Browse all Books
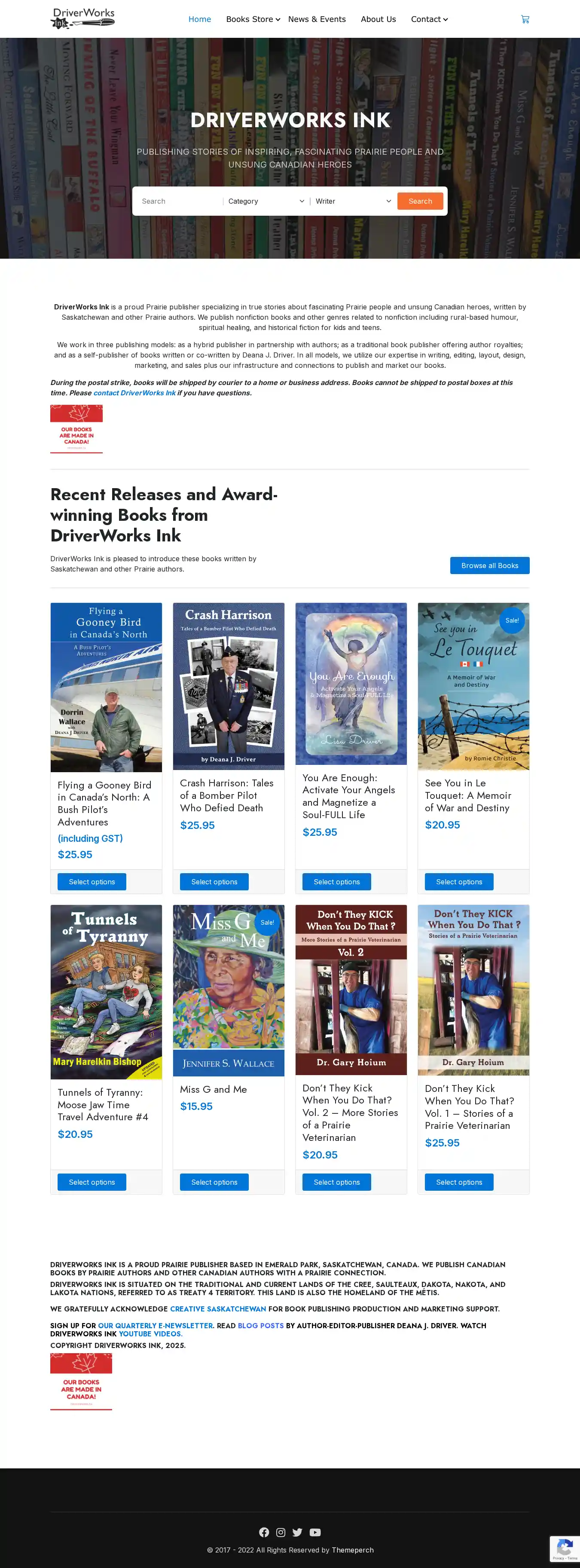The height and width of the screenshot is (1568, 580). (x=489, y=565)
